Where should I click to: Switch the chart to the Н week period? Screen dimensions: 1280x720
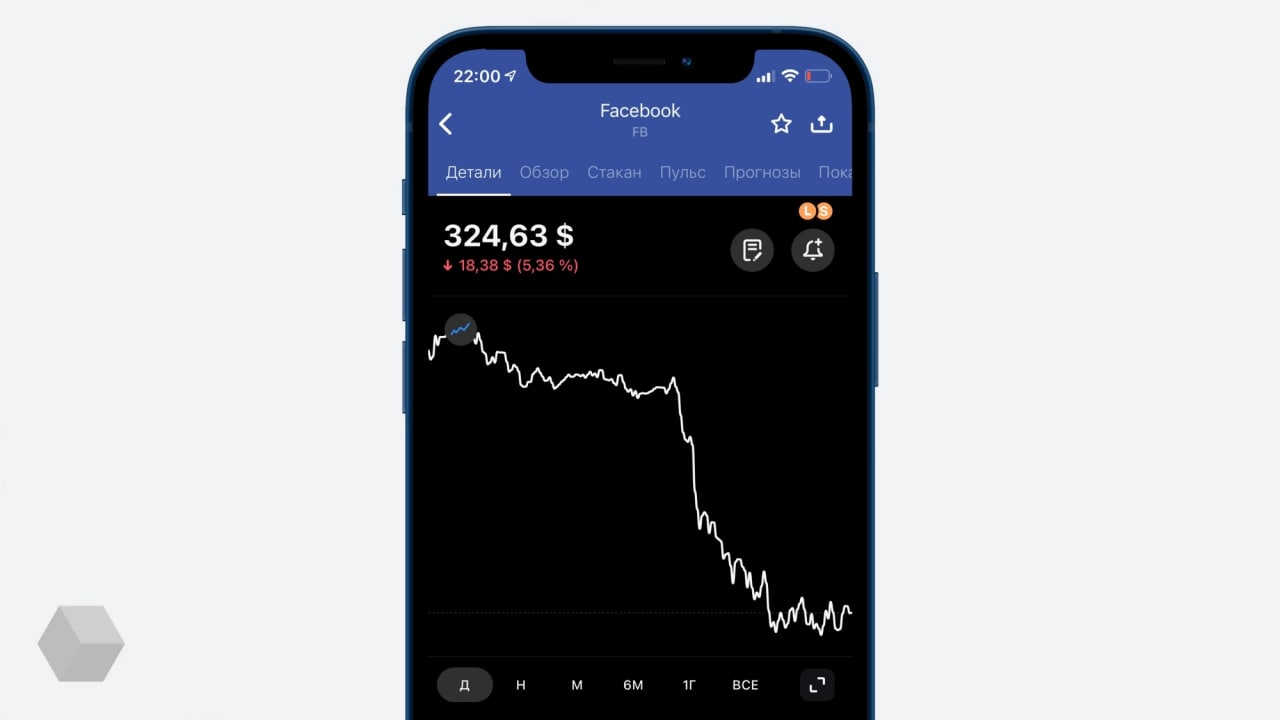pos(521,685)
